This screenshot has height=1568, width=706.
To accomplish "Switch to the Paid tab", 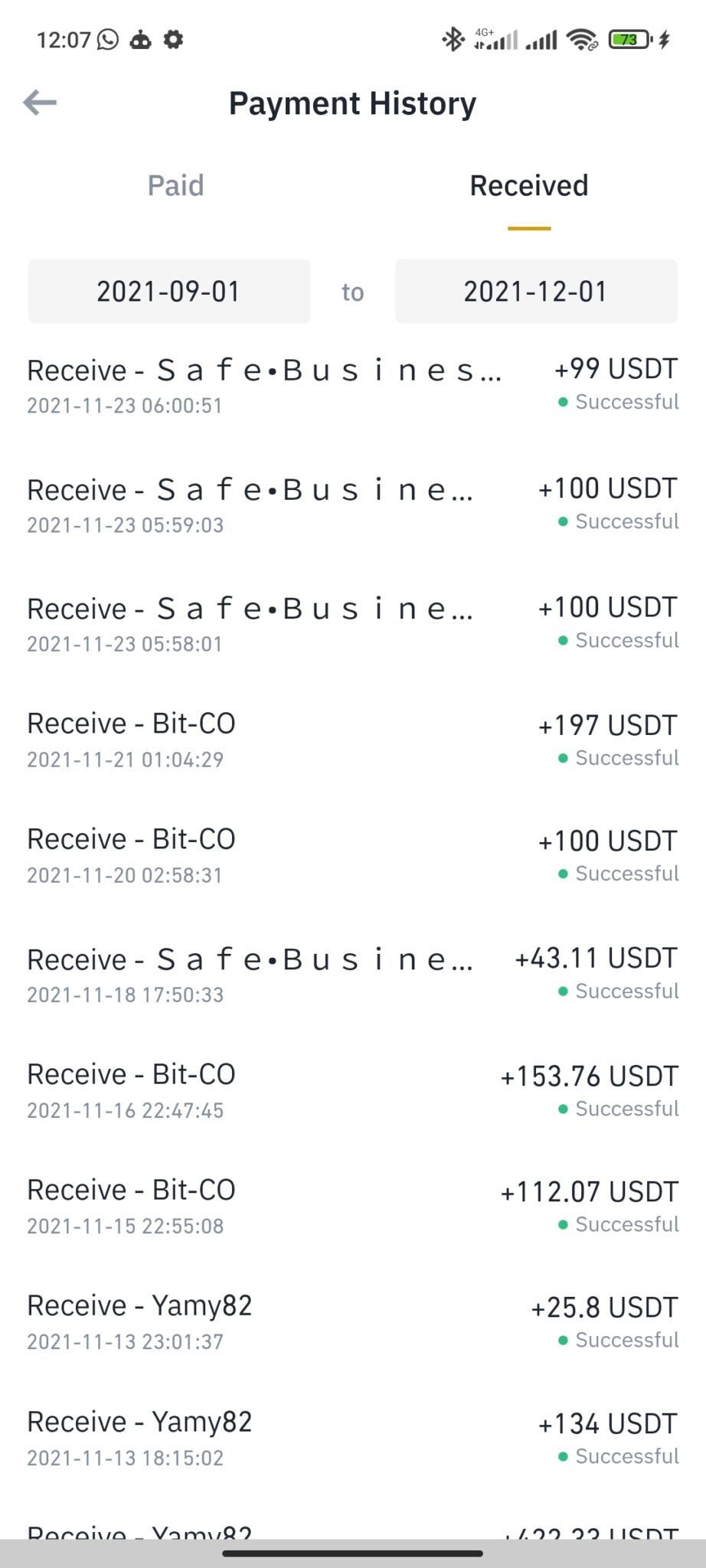I will point(175,185).
